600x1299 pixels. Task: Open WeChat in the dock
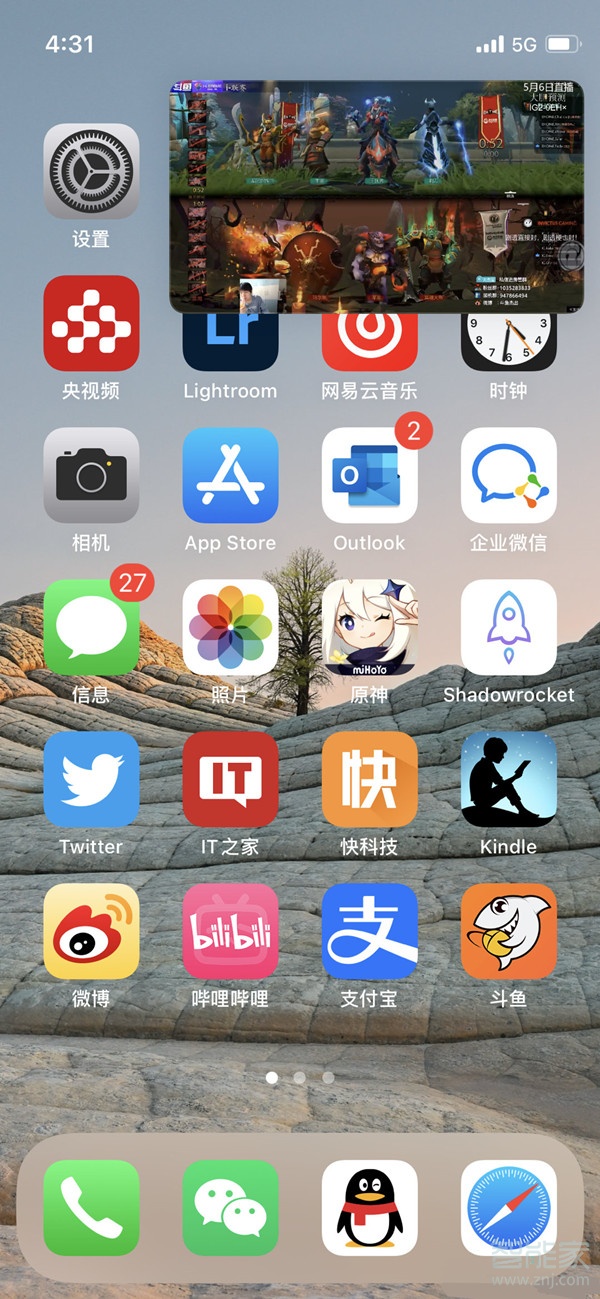tap(230, 1207)
